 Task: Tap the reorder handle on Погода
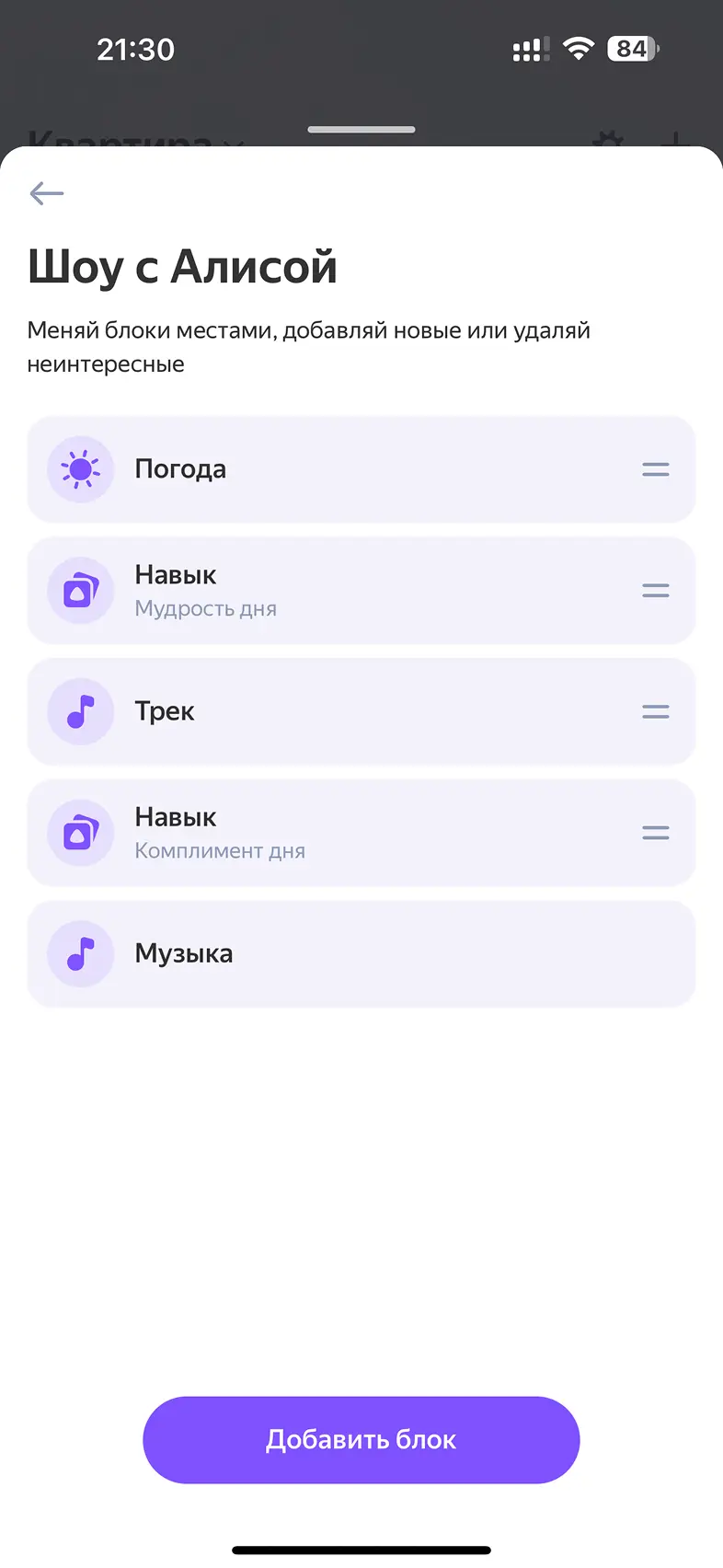655,469
